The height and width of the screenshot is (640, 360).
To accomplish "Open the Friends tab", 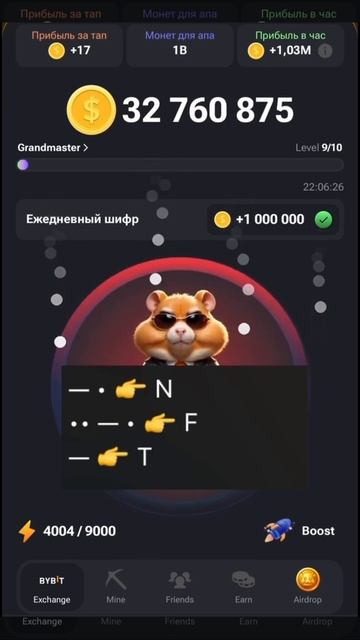I will [x=180, y=587].
